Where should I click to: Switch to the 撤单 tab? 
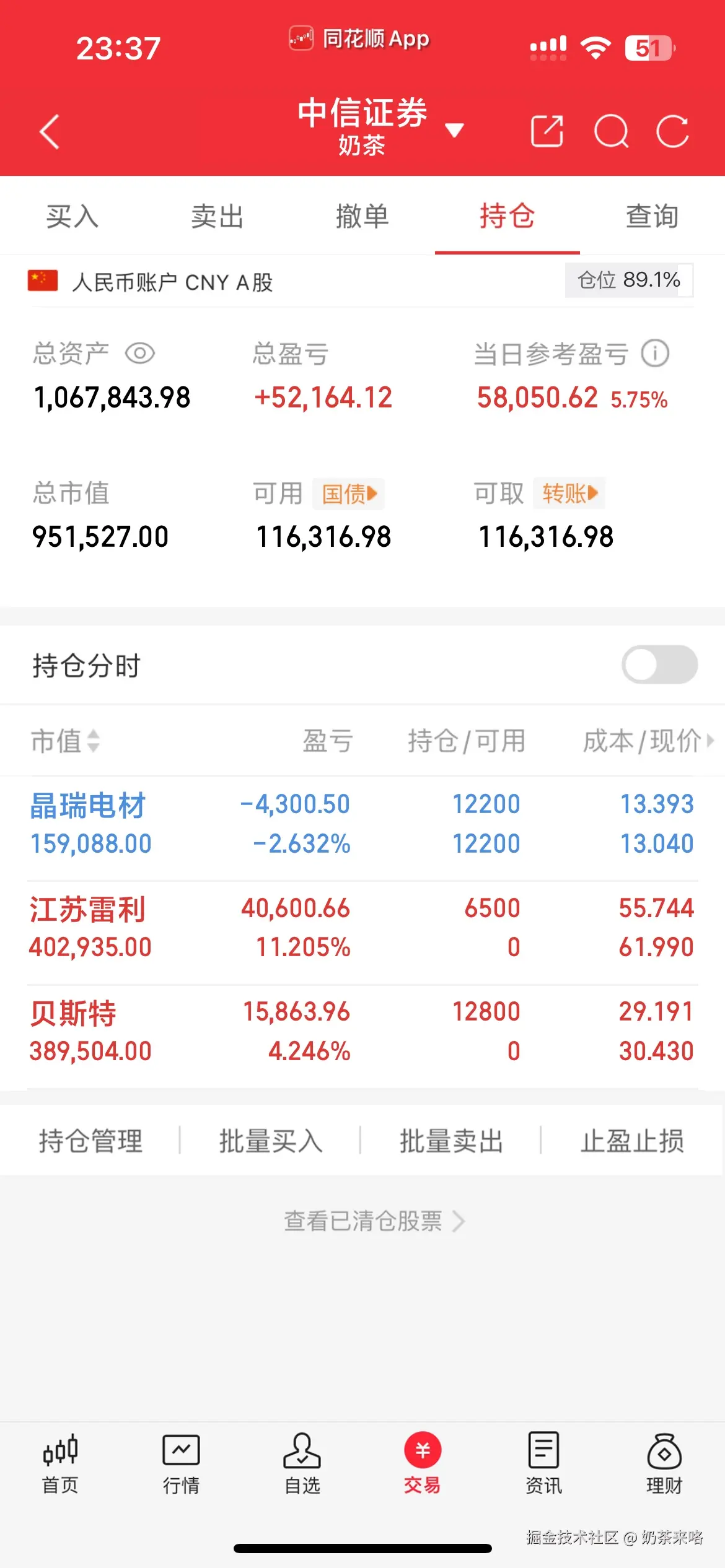tap(362, 217)
